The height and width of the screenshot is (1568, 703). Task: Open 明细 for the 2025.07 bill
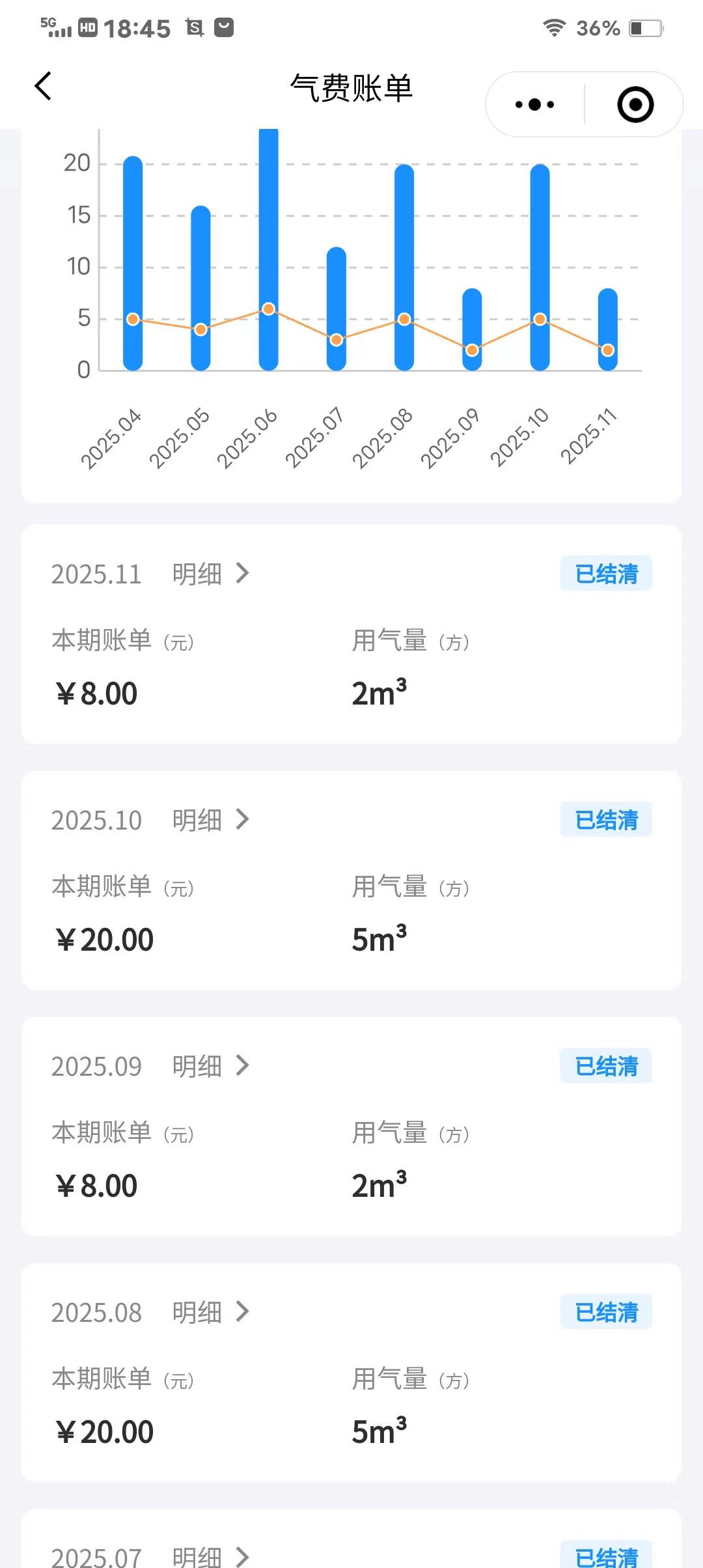point(210,1556)
